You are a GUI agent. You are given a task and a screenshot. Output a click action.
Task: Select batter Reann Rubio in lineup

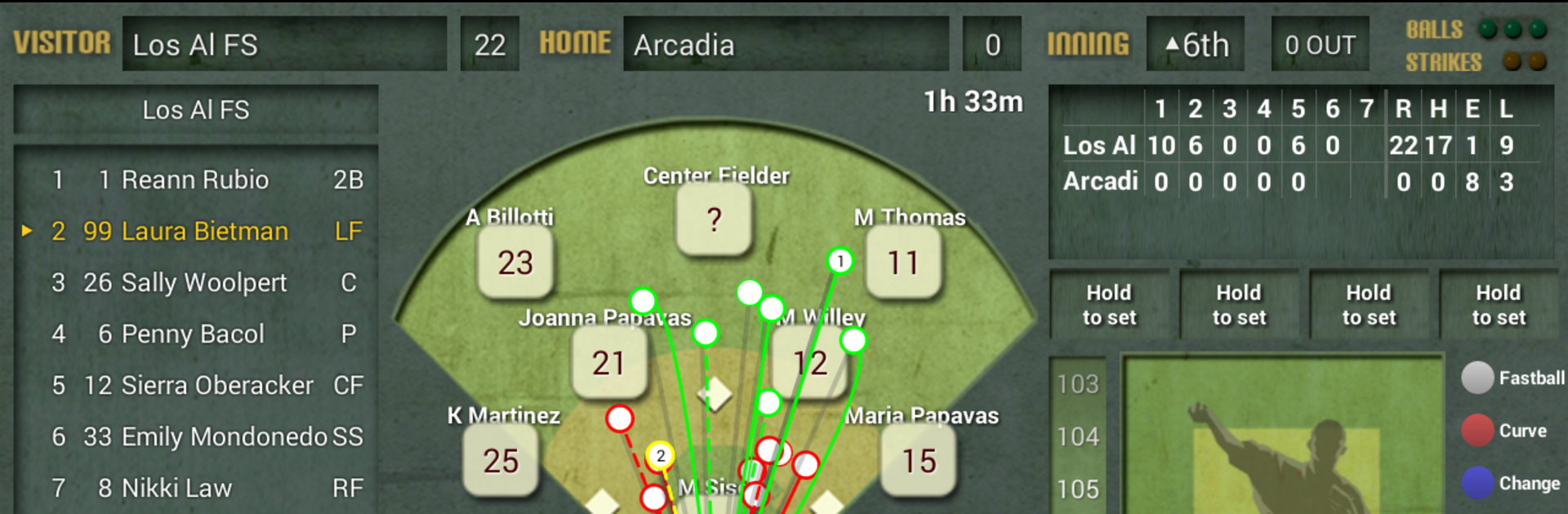[x=196, y=179]
